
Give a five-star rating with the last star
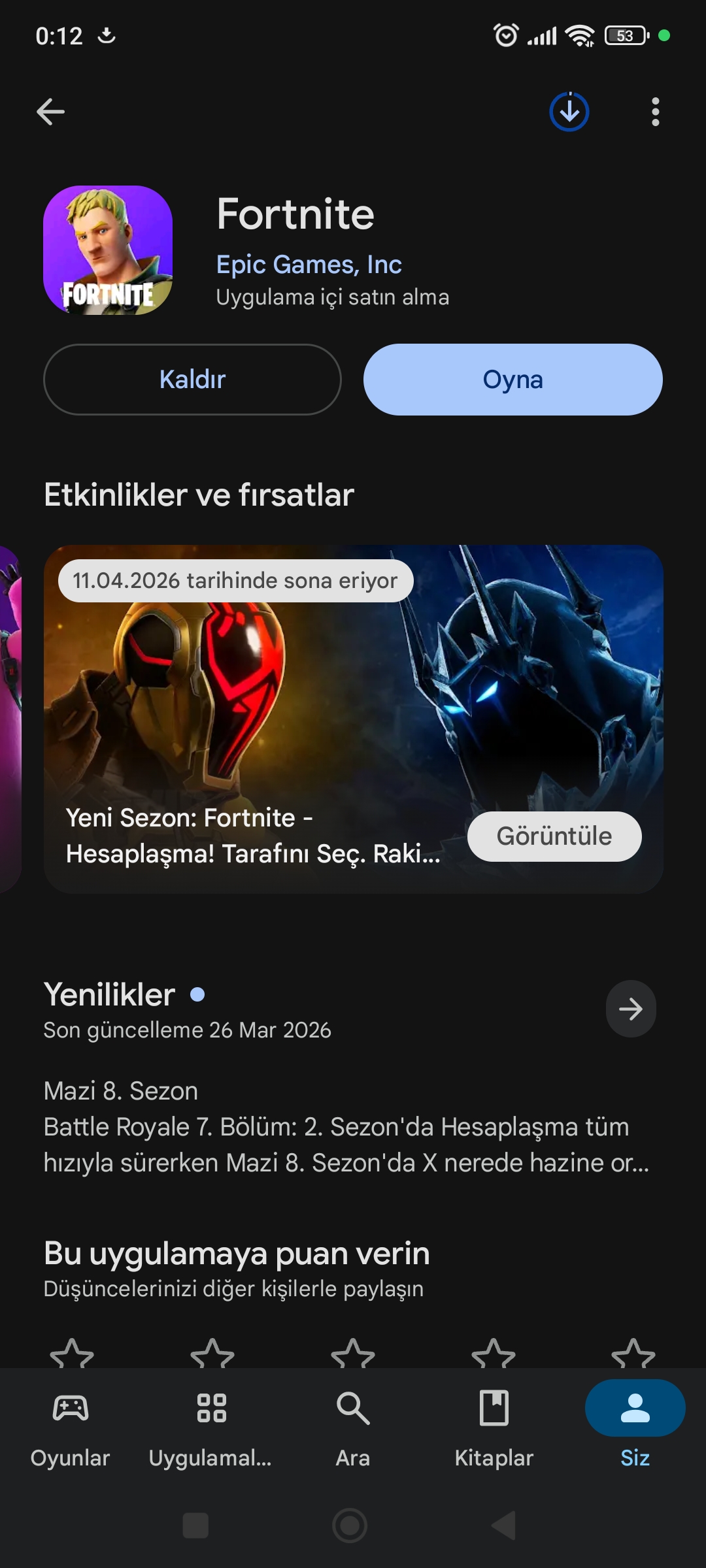click(x=633, y=1355)
